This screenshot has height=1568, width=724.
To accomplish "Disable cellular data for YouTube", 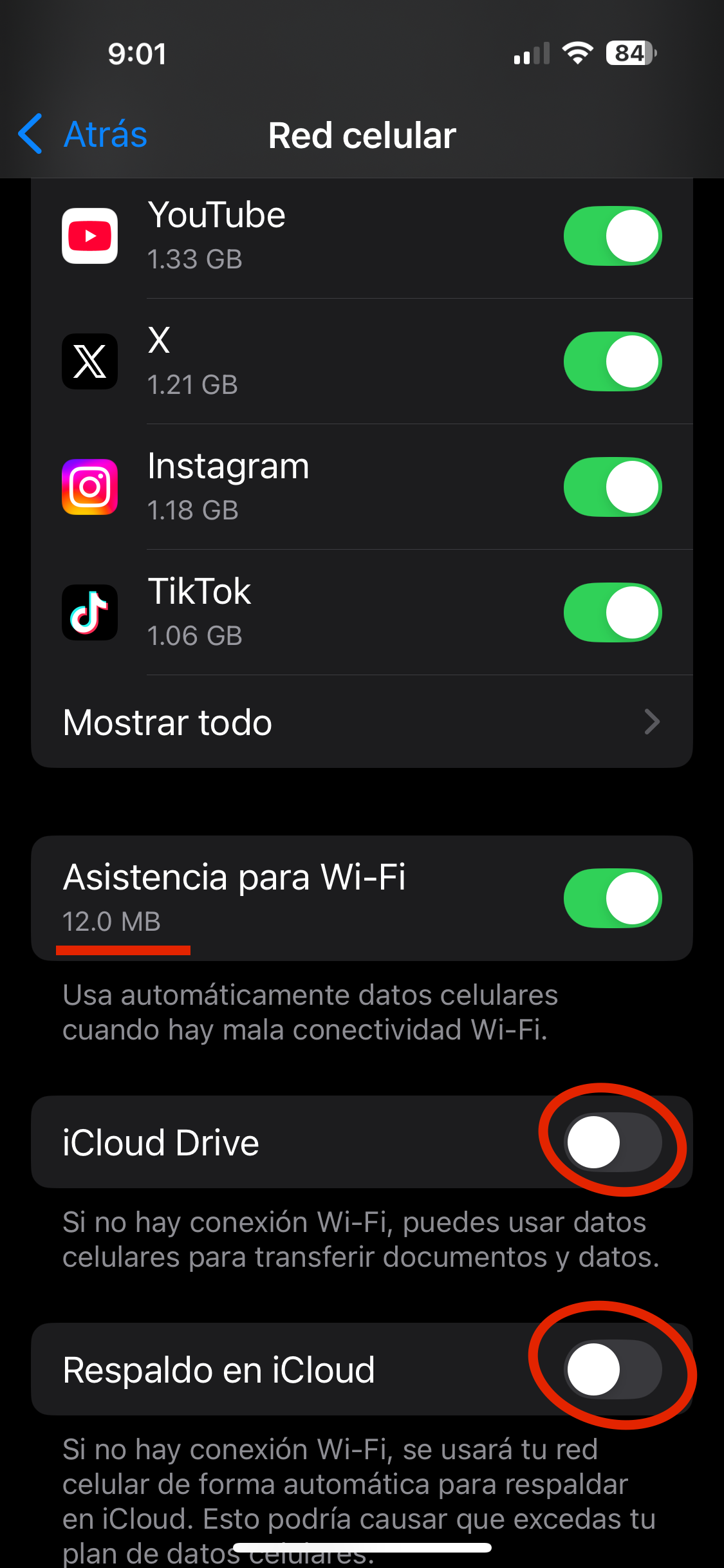I will (612, 236).
